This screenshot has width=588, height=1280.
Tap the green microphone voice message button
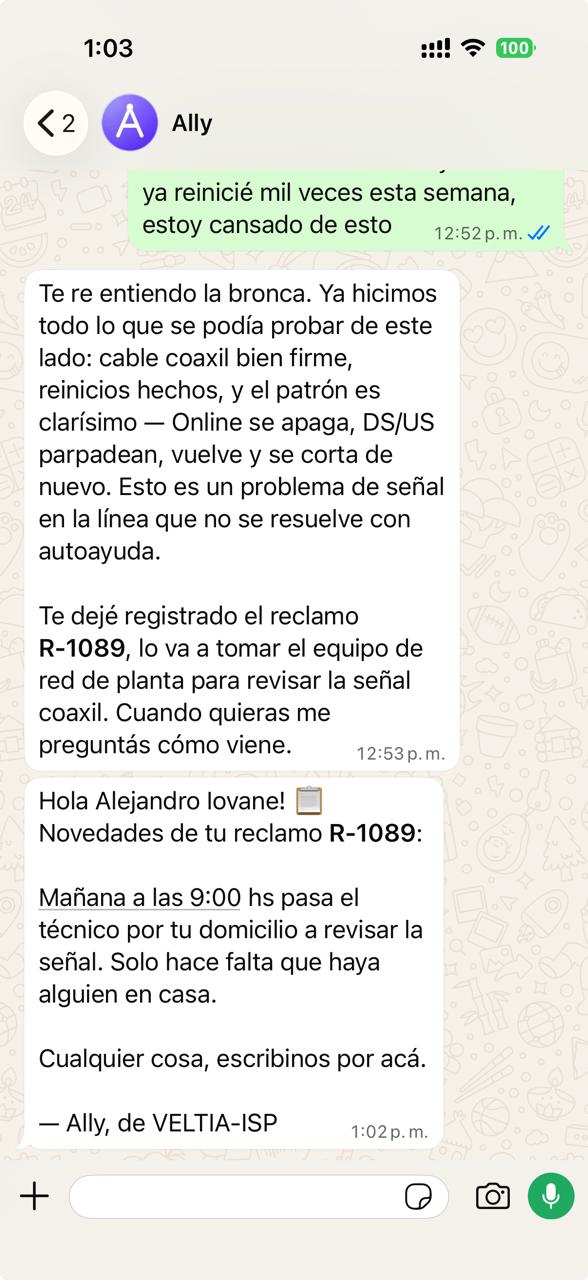551,1196
